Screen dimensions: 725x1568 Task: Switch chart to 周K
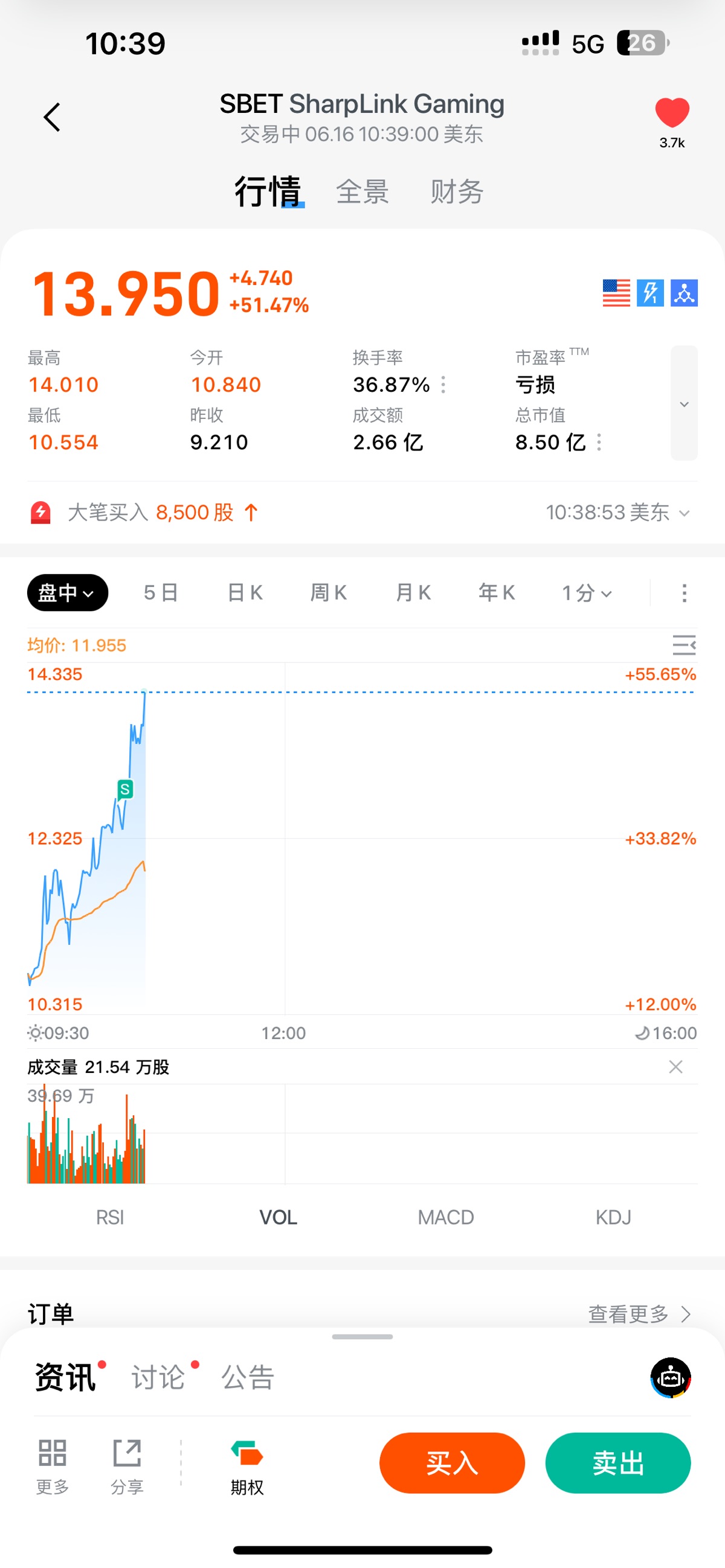click(329, 592)
